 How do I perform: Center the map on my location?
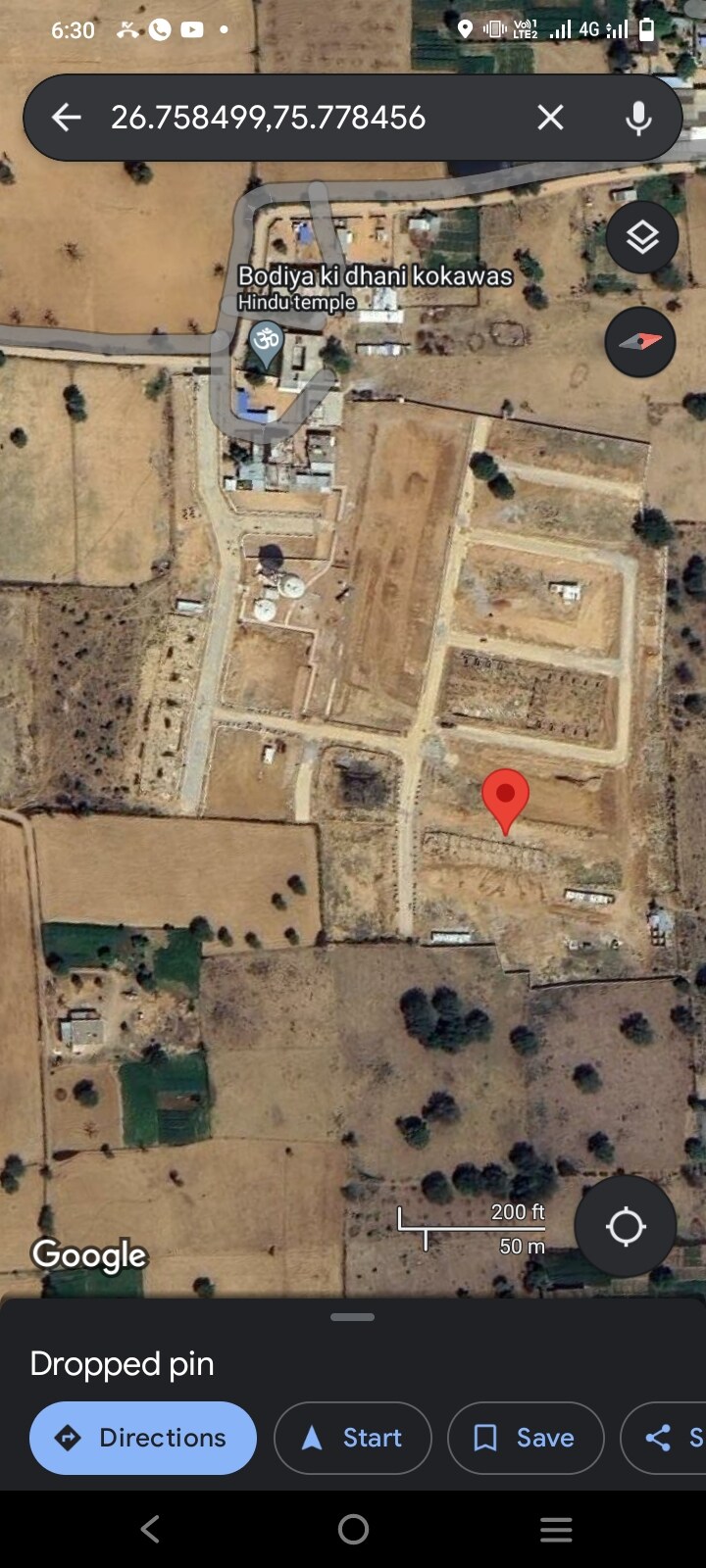pyautogui.click(x=625, y=1226)
